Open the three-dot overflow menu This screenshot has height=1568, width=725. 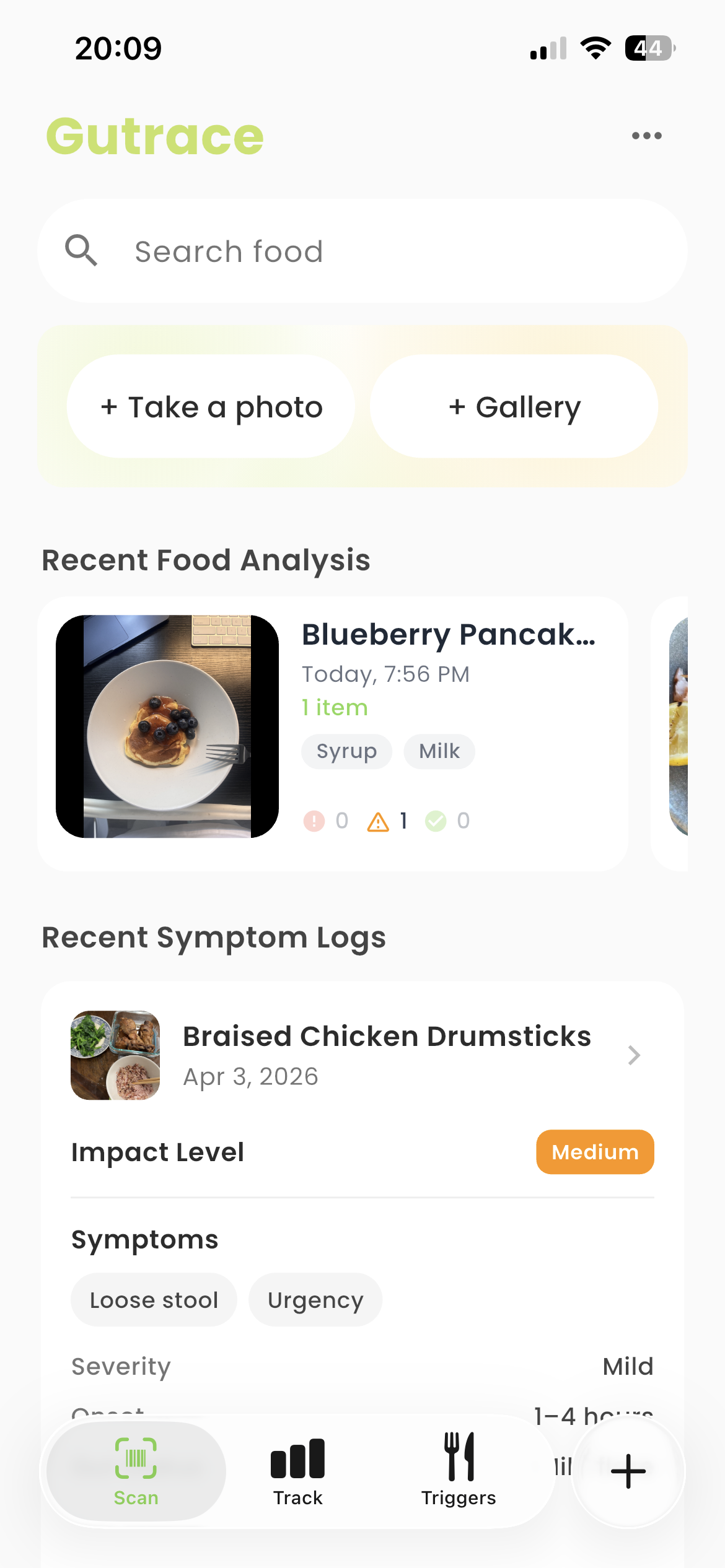coord(646,135)
